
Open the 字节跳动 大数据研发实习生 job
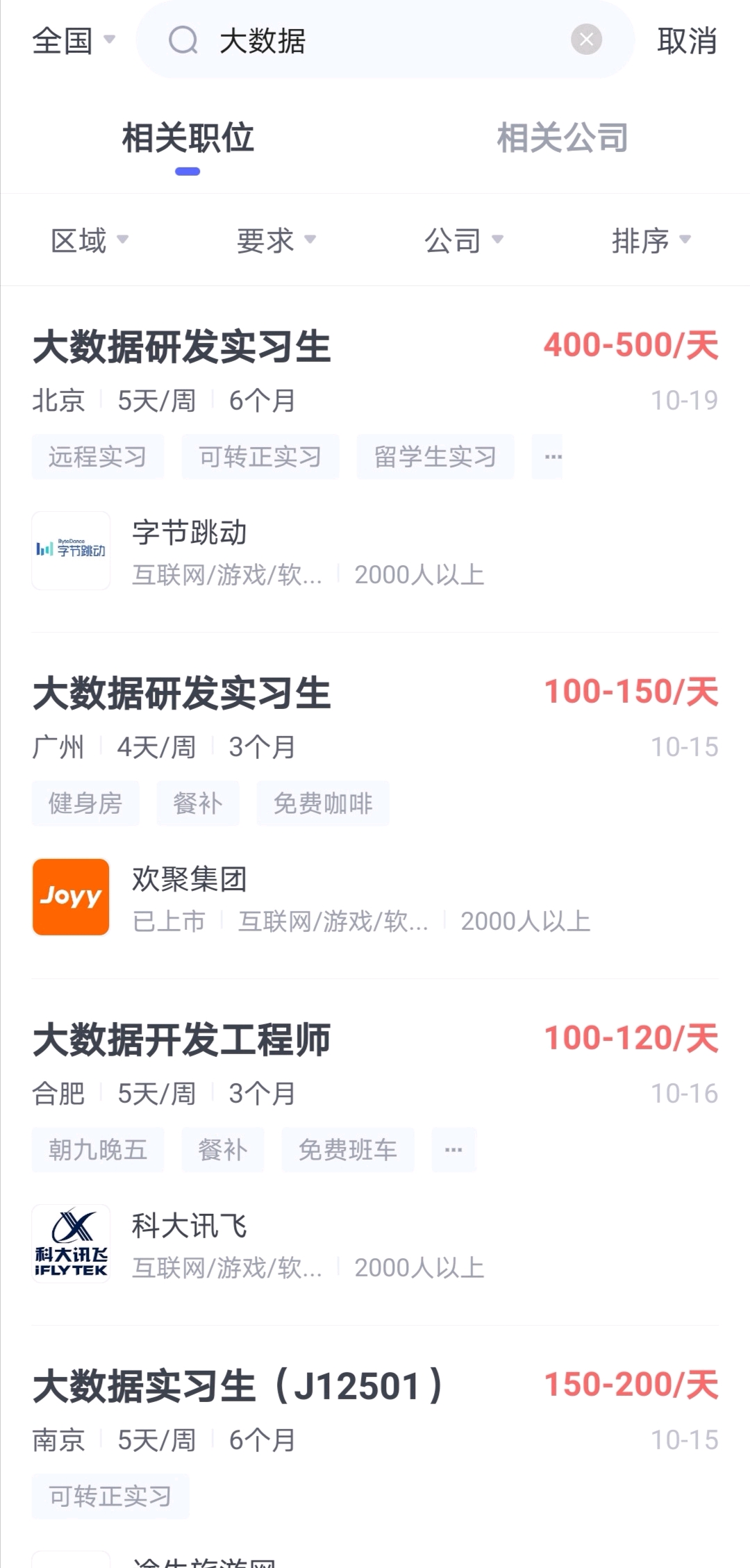pos(375,459)
